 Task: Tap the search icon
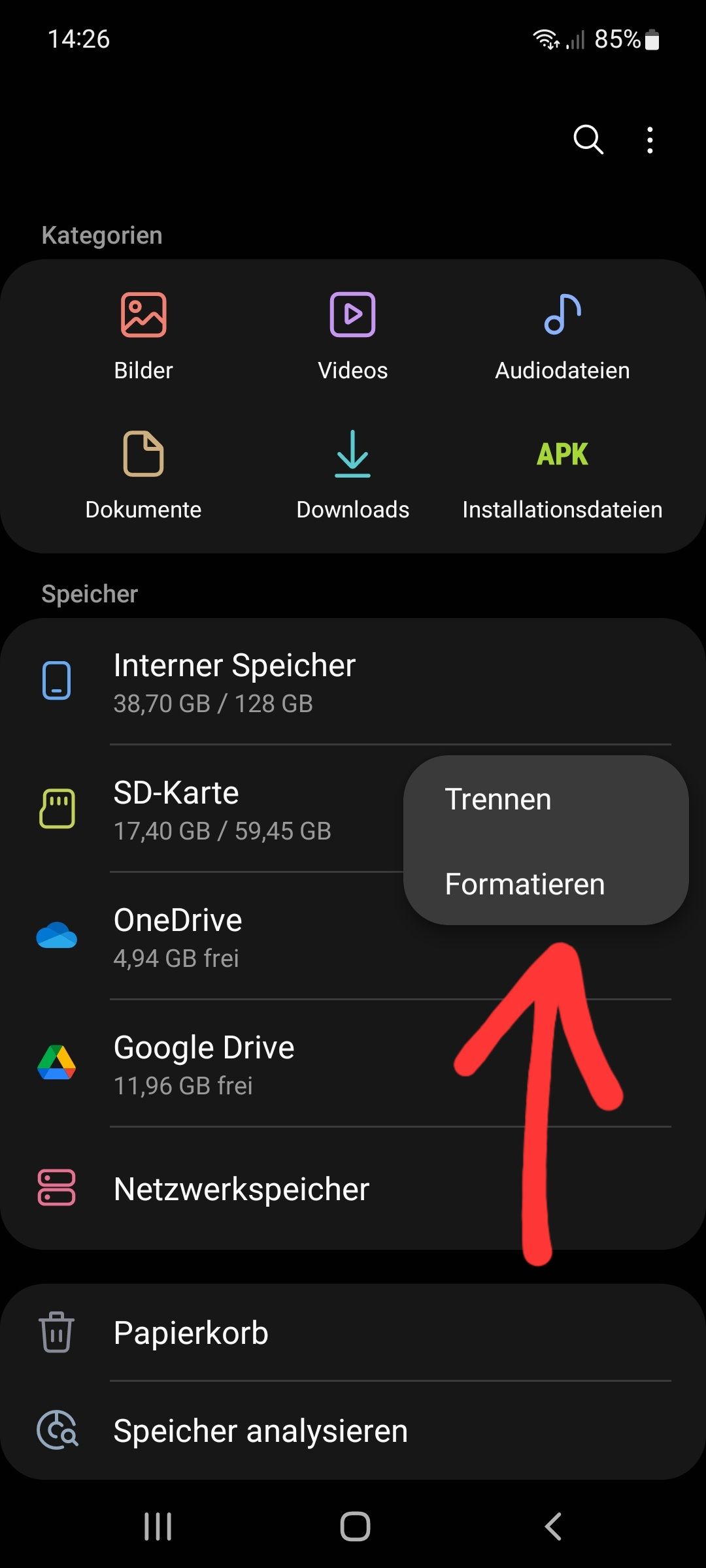pyautogui.click(x=587, y=139)
